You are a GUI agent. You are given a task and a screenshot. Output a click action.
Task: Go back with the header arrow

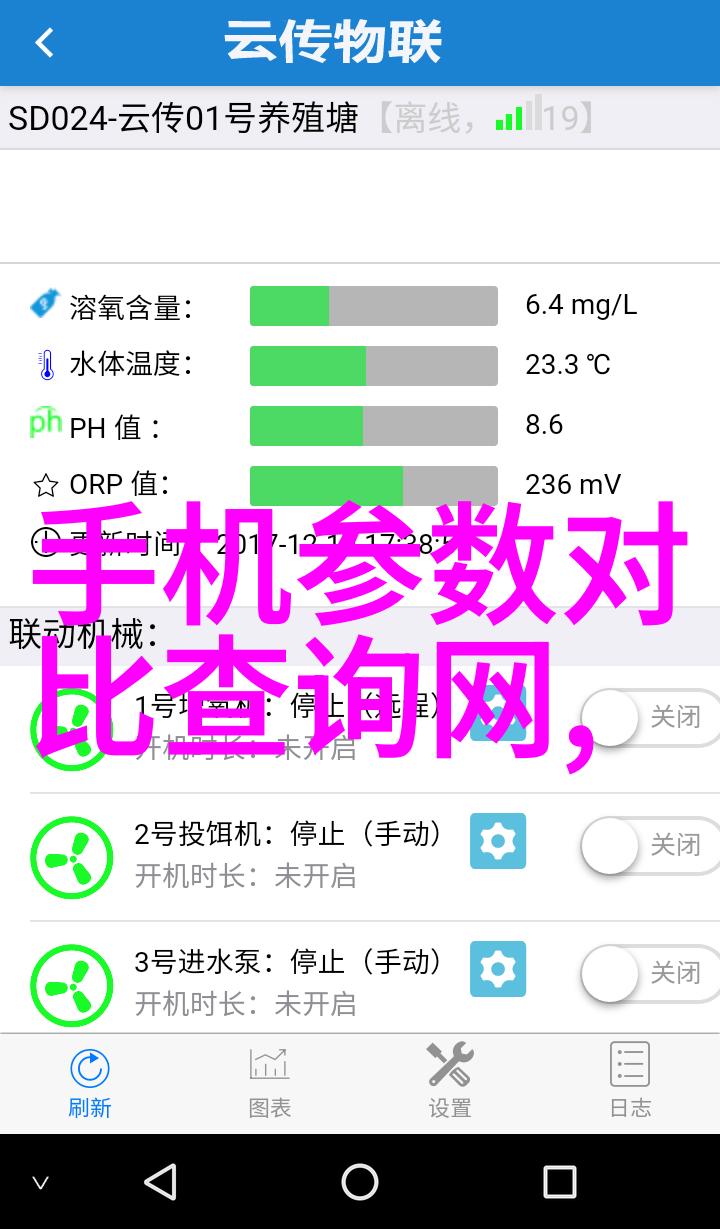[44, 43]
